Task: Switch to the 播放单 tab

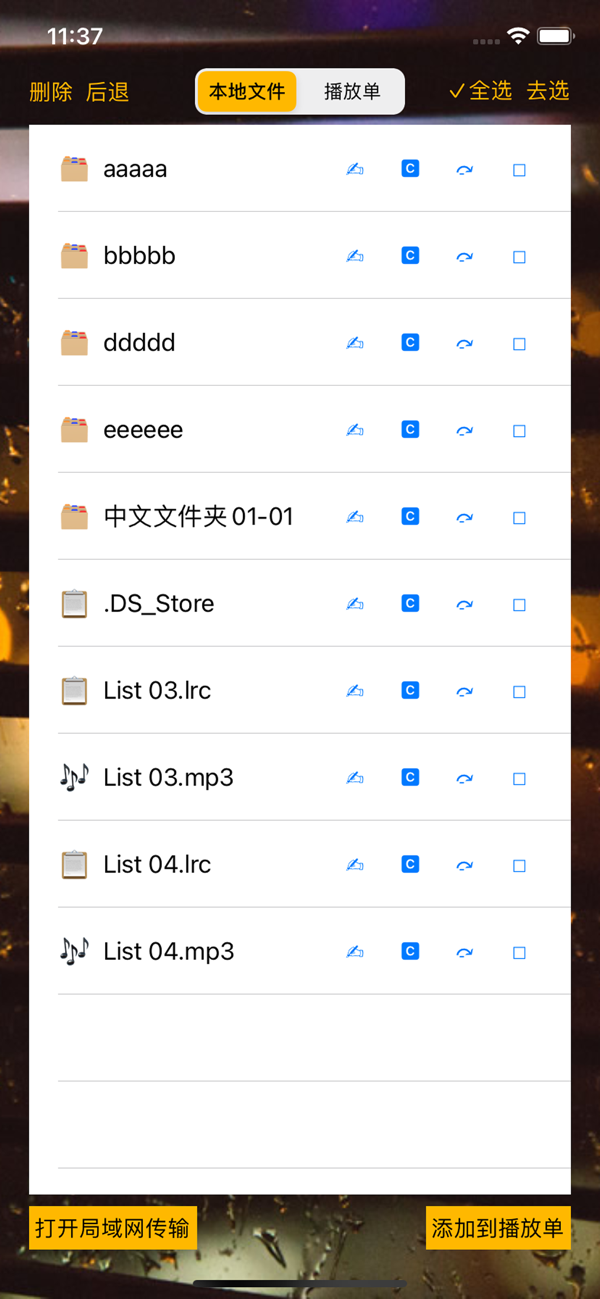Action: pyautogui.click(x=352, y=92)
